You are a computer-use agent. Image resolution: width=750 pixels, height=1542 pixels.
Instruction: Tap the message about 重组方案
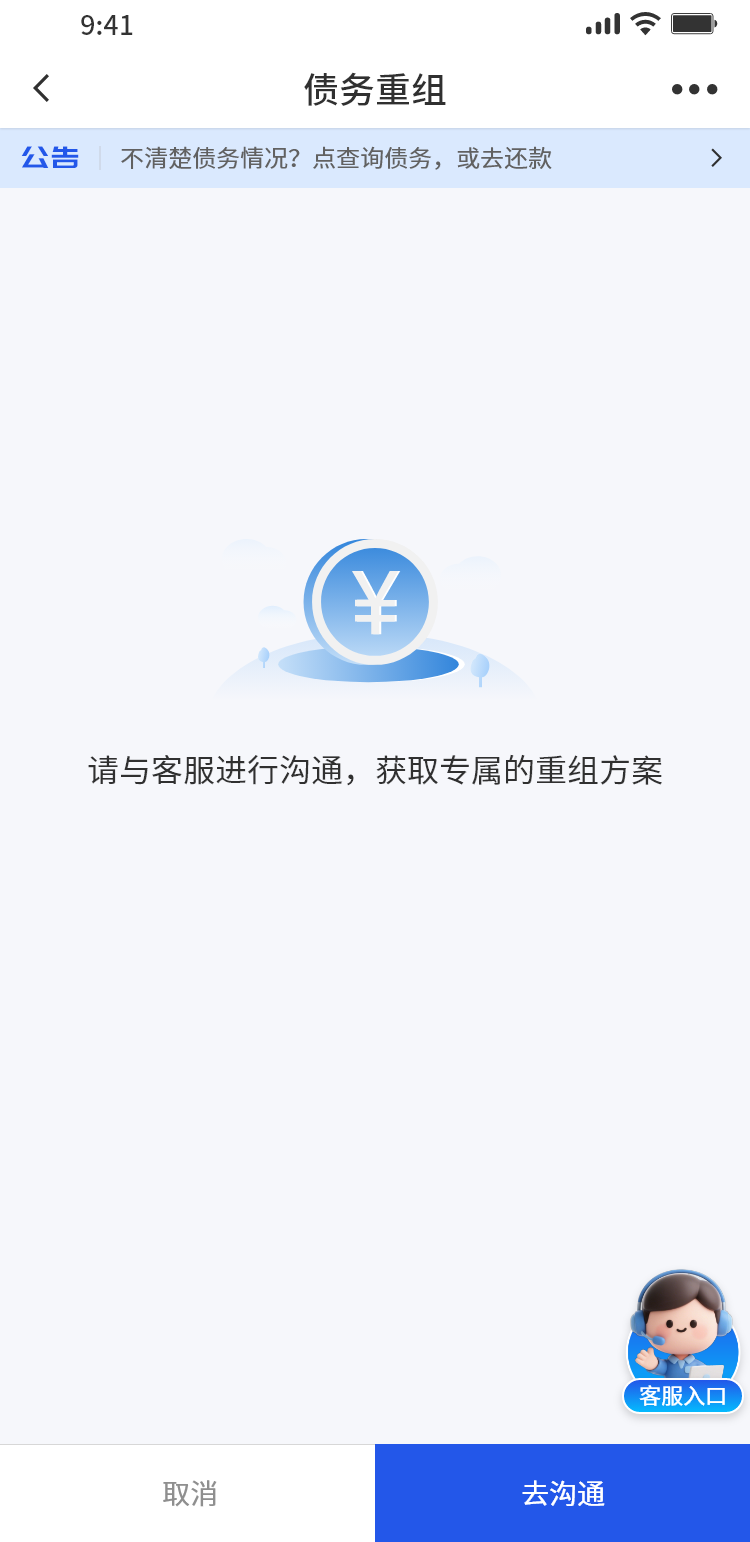click(374, 771)
